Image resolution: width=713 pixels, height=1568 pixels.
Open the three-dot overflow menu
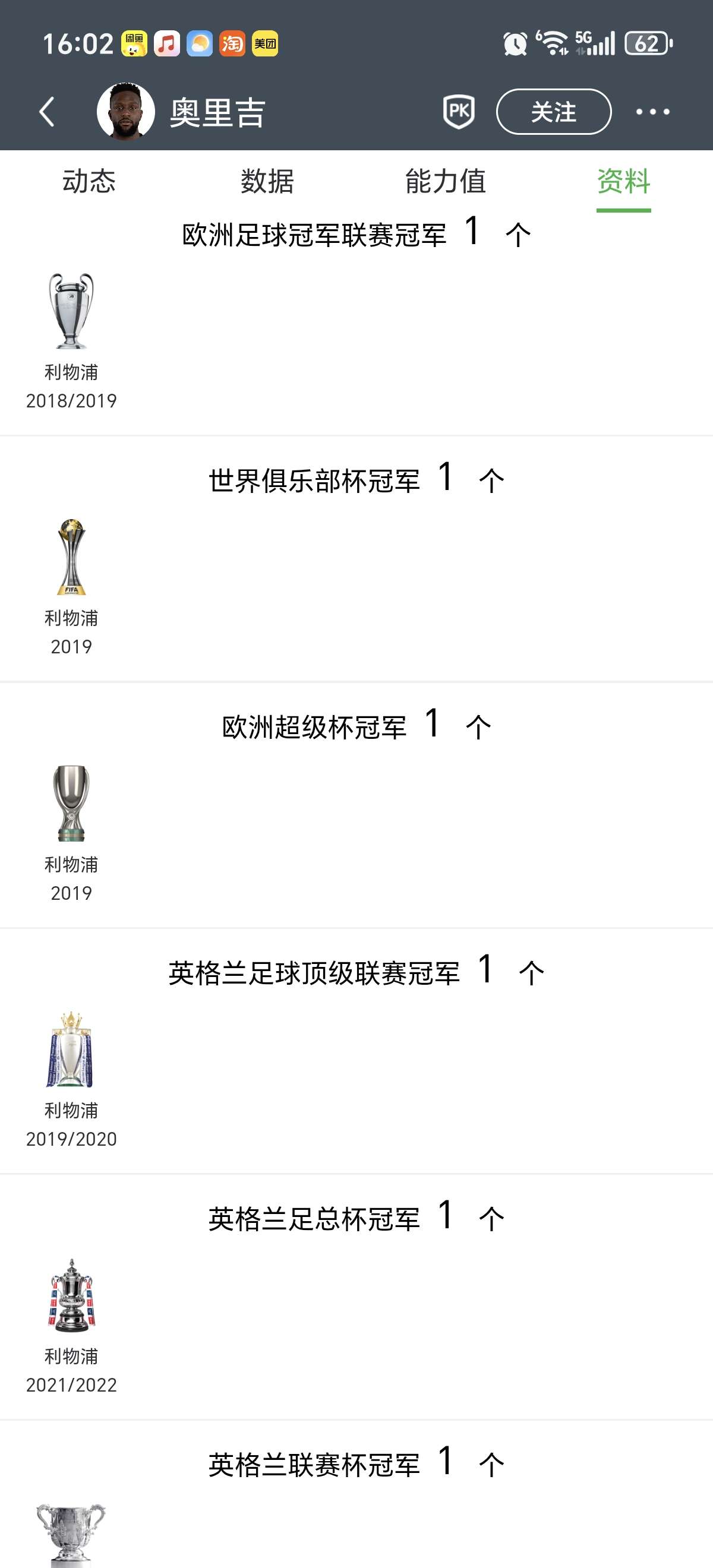653,112
